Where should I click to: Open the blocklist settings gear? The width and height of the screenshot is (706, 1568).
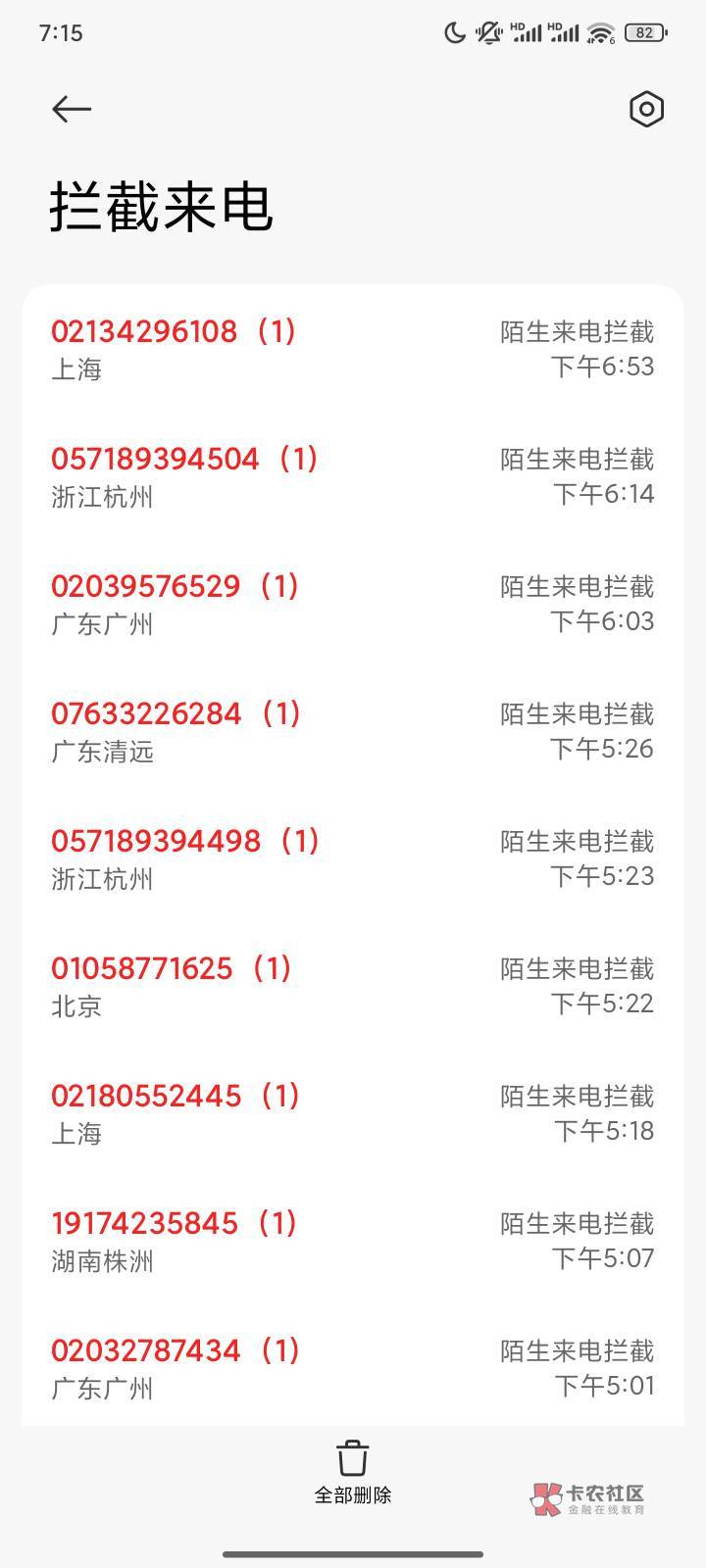coord(646,109)
